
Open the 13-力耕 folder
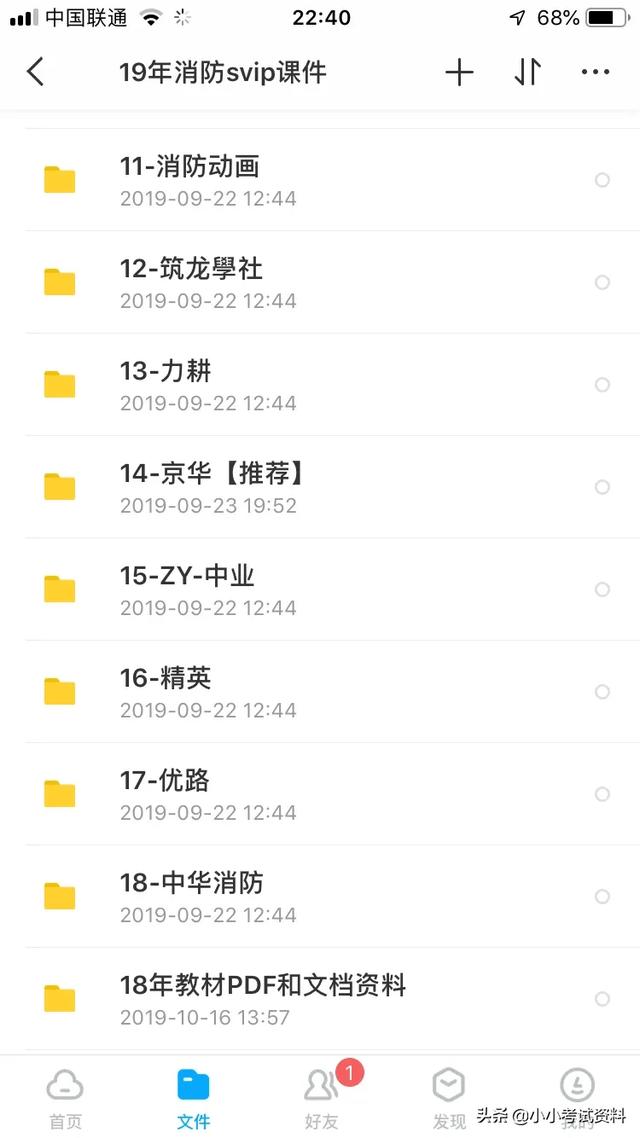click(x=166, y=385)
